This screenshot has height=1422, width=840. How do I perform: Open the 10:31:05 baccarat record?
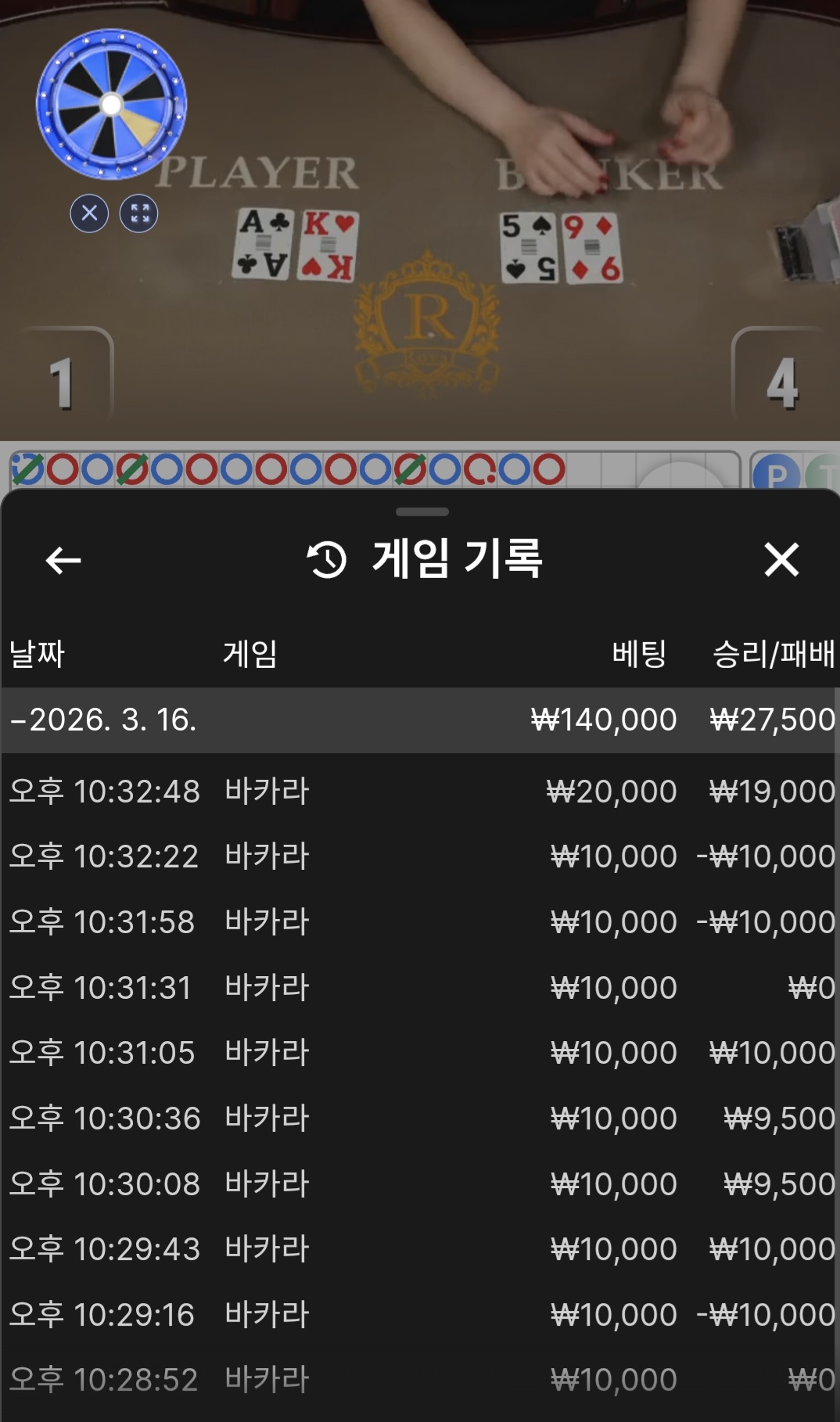420,1053
